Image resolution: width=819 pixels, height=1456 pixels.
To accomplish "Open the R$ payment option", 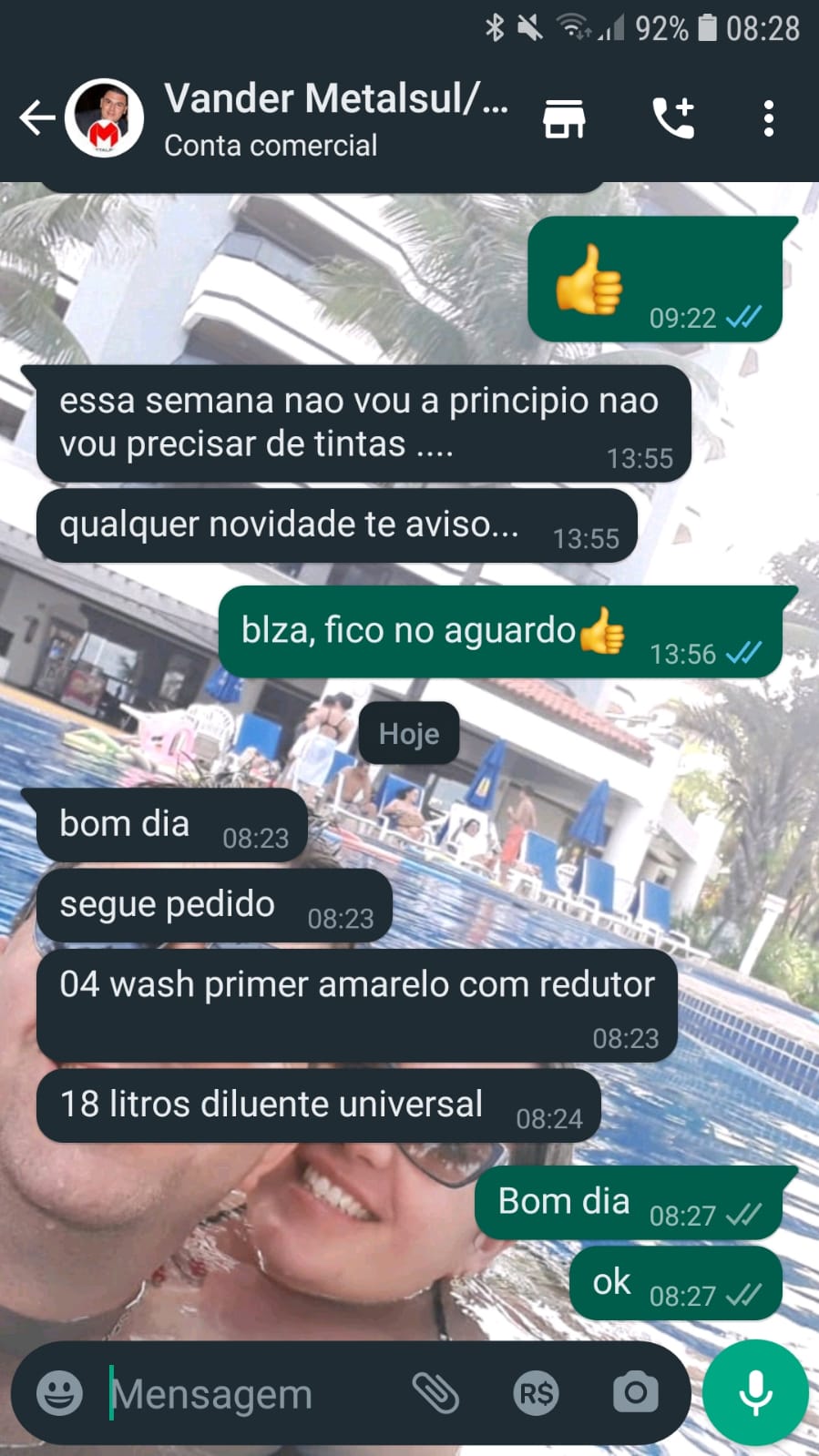I will [x=536, y=1393].
